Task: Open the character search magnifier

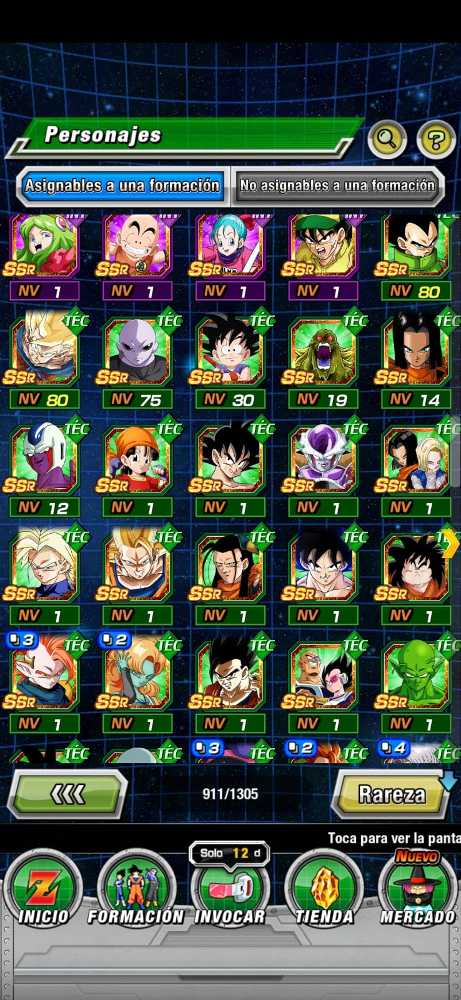Action: click(386, 138)
